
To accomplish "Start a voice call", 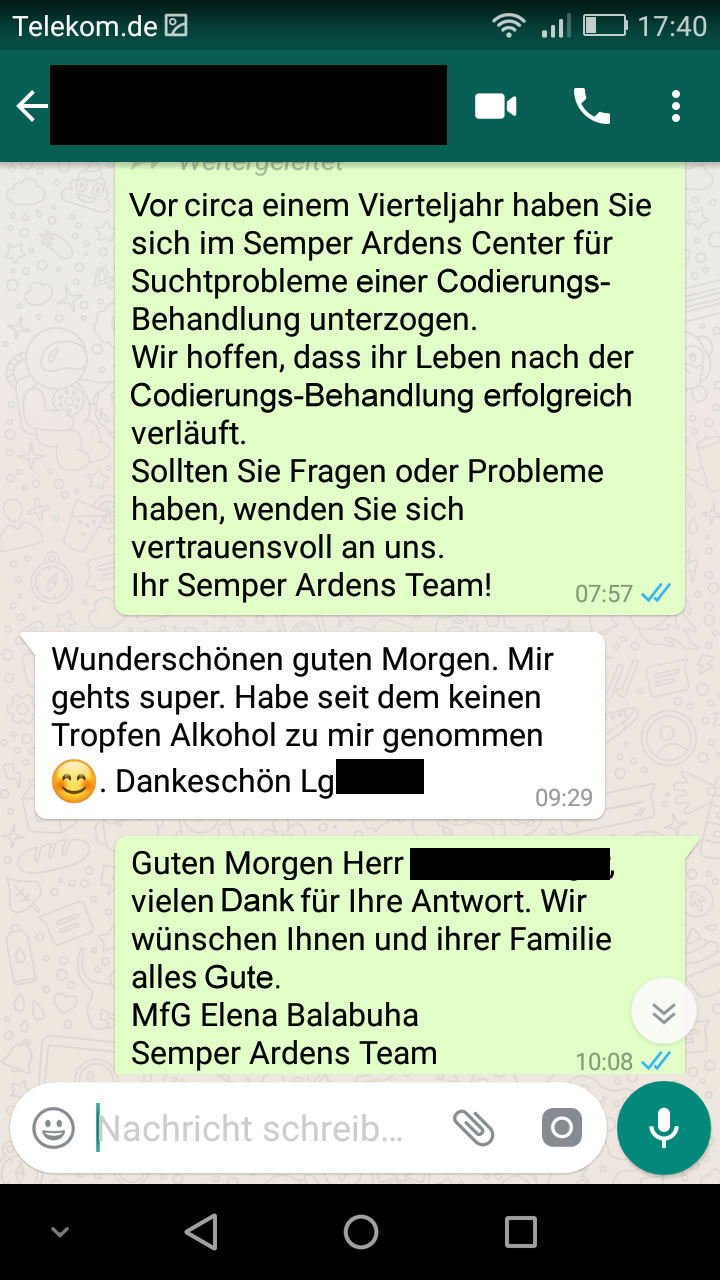I will (591, 106).
